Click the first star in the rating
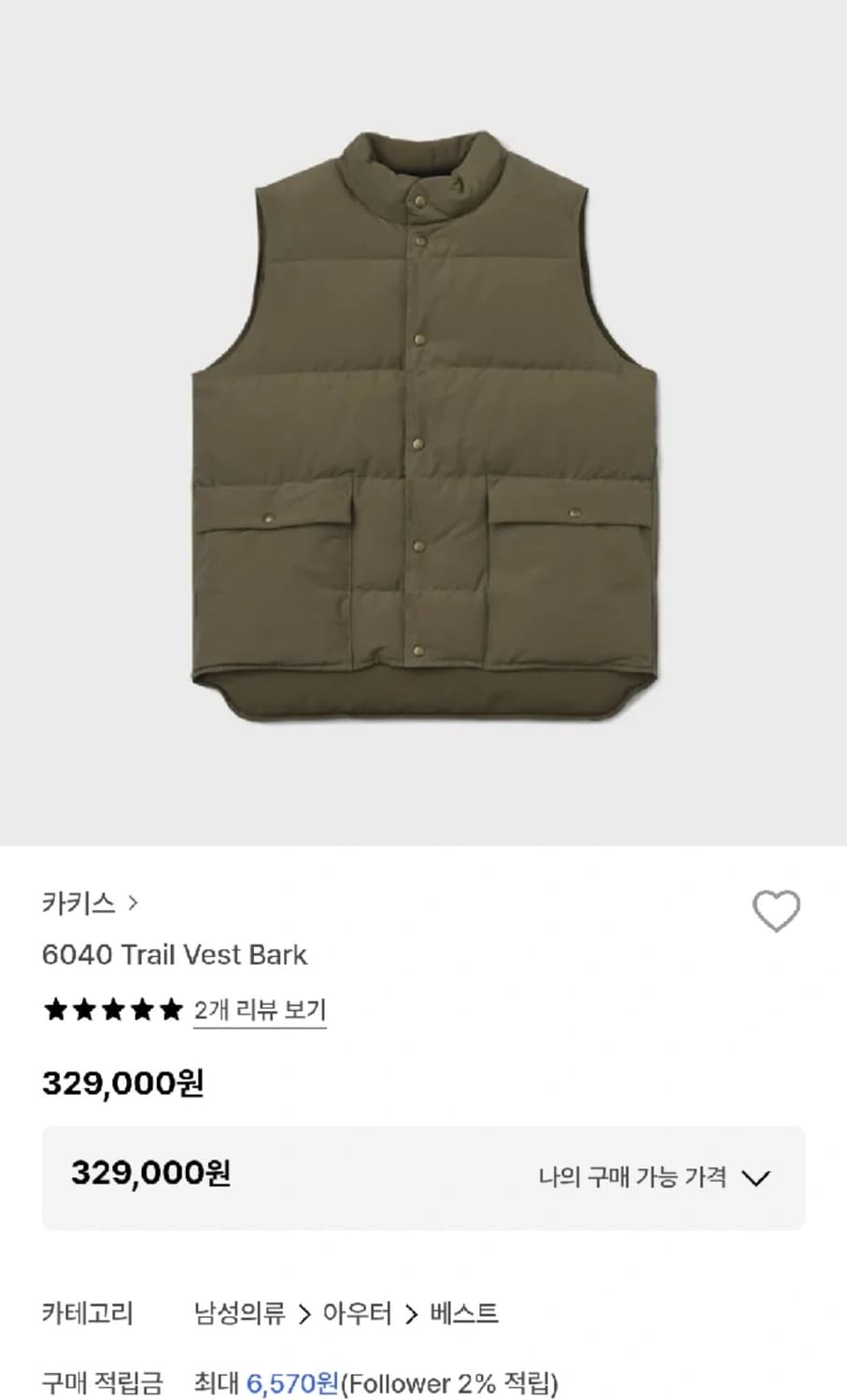 click(x=54, y=1009)
